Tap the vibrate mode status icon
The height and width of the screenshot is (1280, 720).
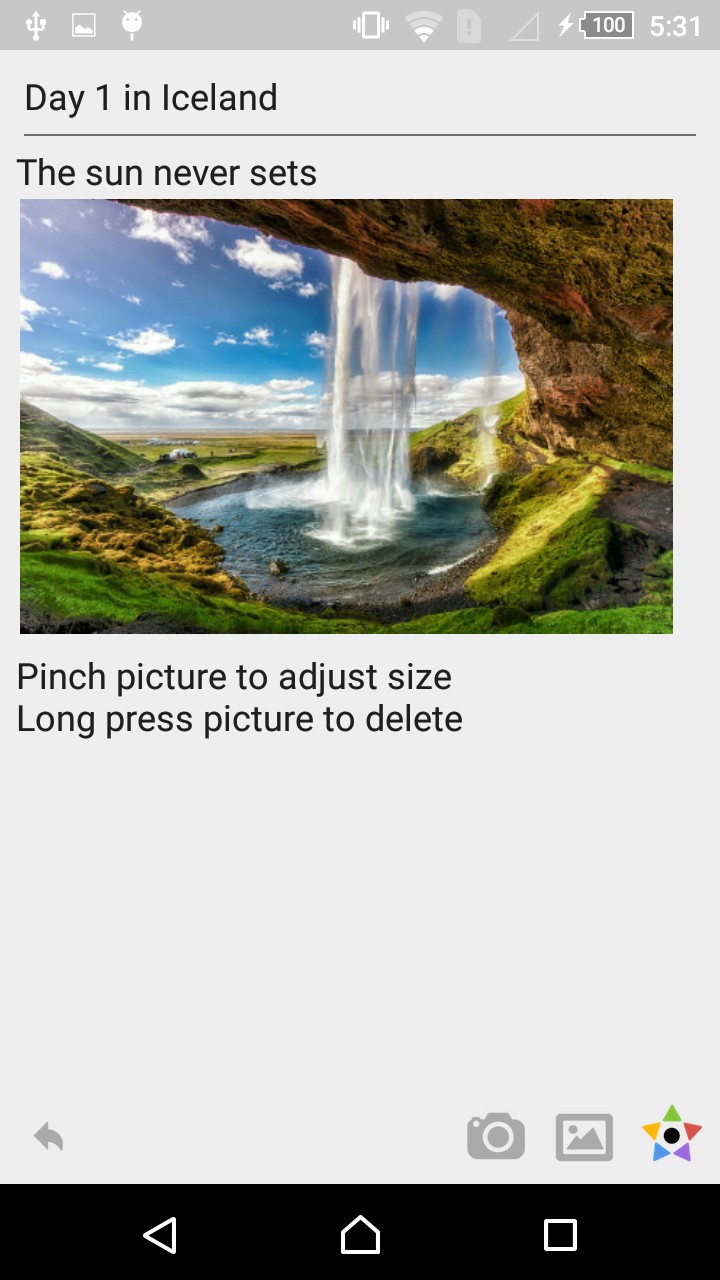[x=370, y=25]
